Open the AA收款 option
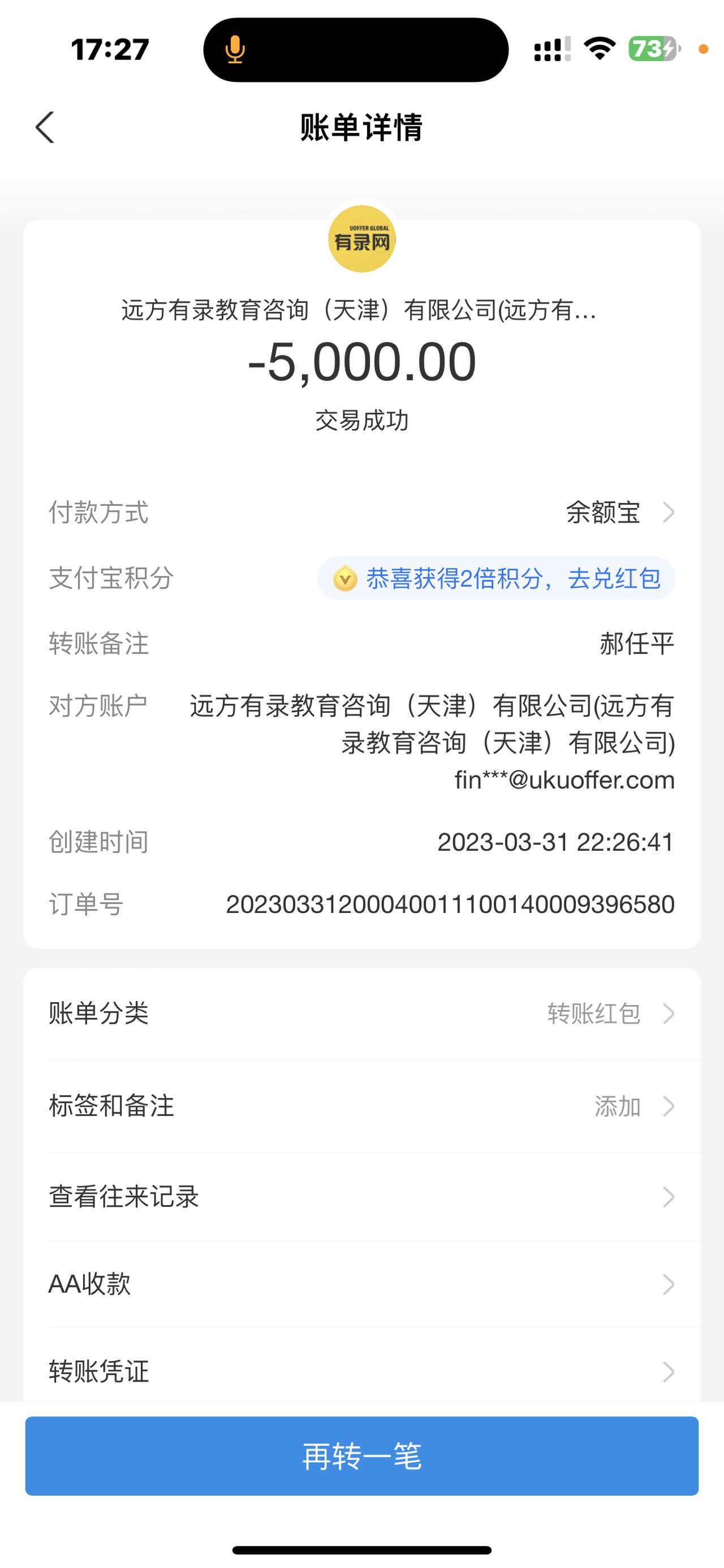 coord(361,1284)
